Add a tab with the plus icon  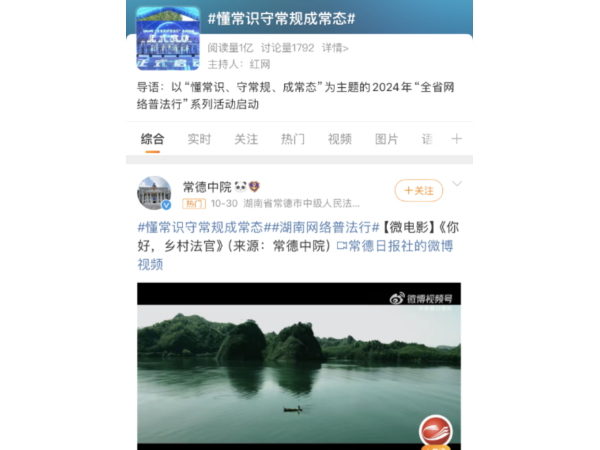point(457,139)
